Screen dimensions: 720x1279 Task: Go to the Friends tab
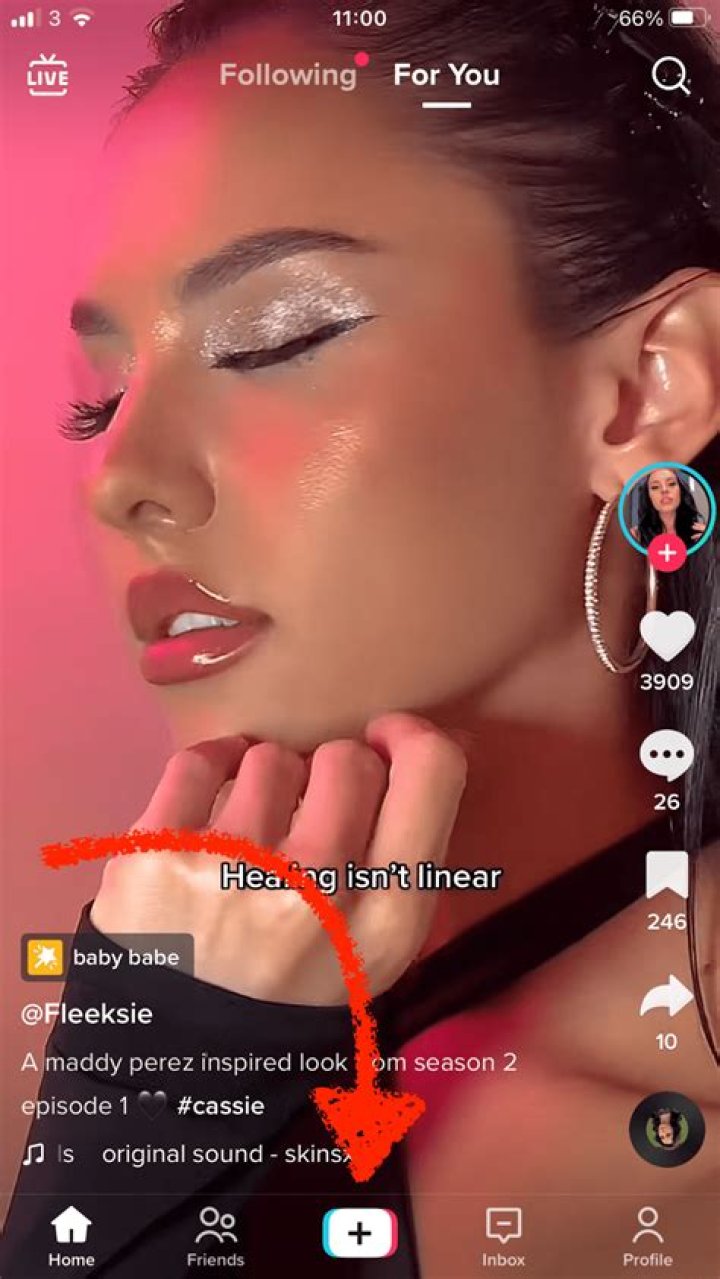(x=215, y=1232)
